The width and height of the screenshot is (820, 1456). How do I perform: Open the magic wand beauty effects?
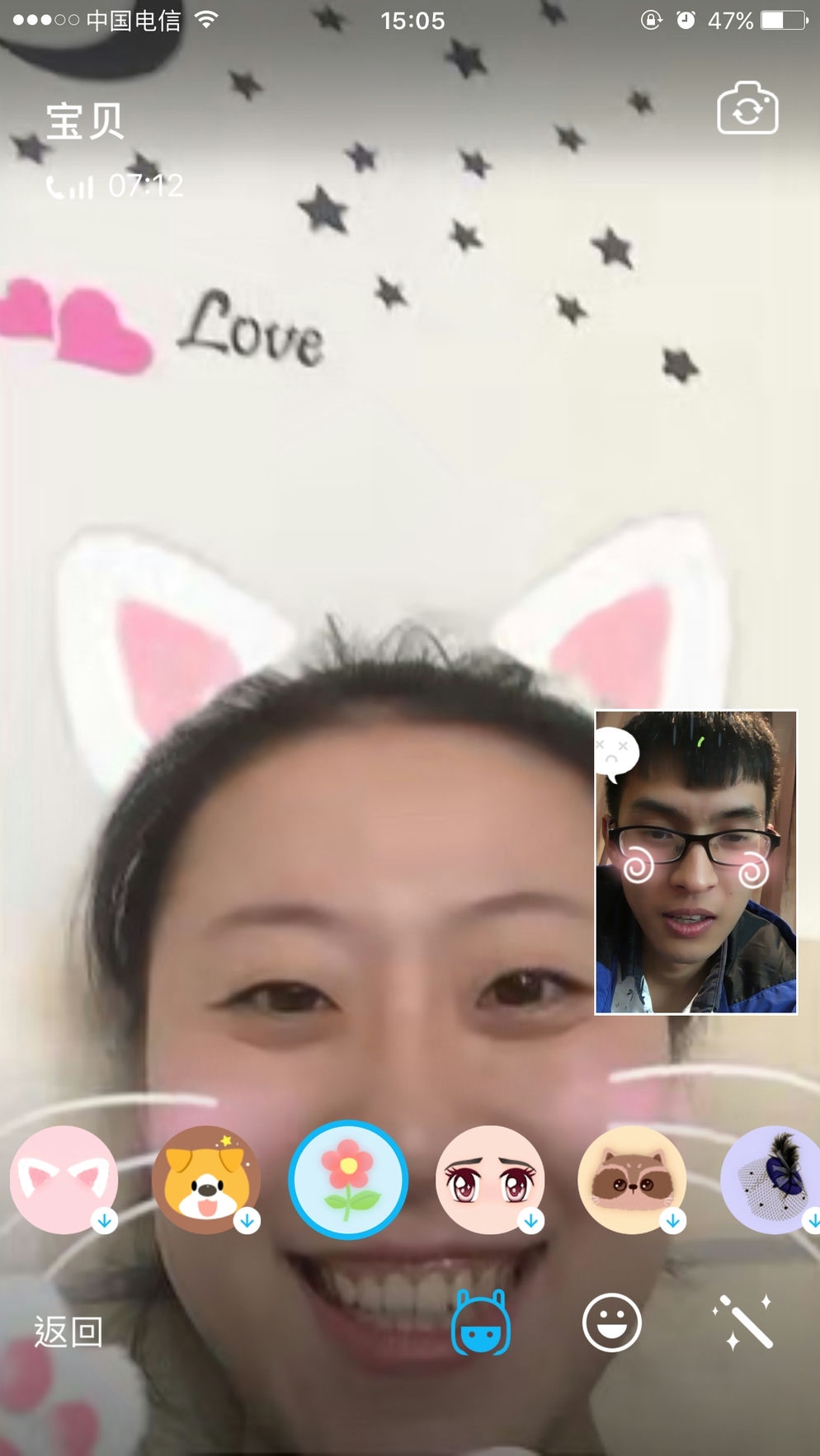[x=742, y=1322]
